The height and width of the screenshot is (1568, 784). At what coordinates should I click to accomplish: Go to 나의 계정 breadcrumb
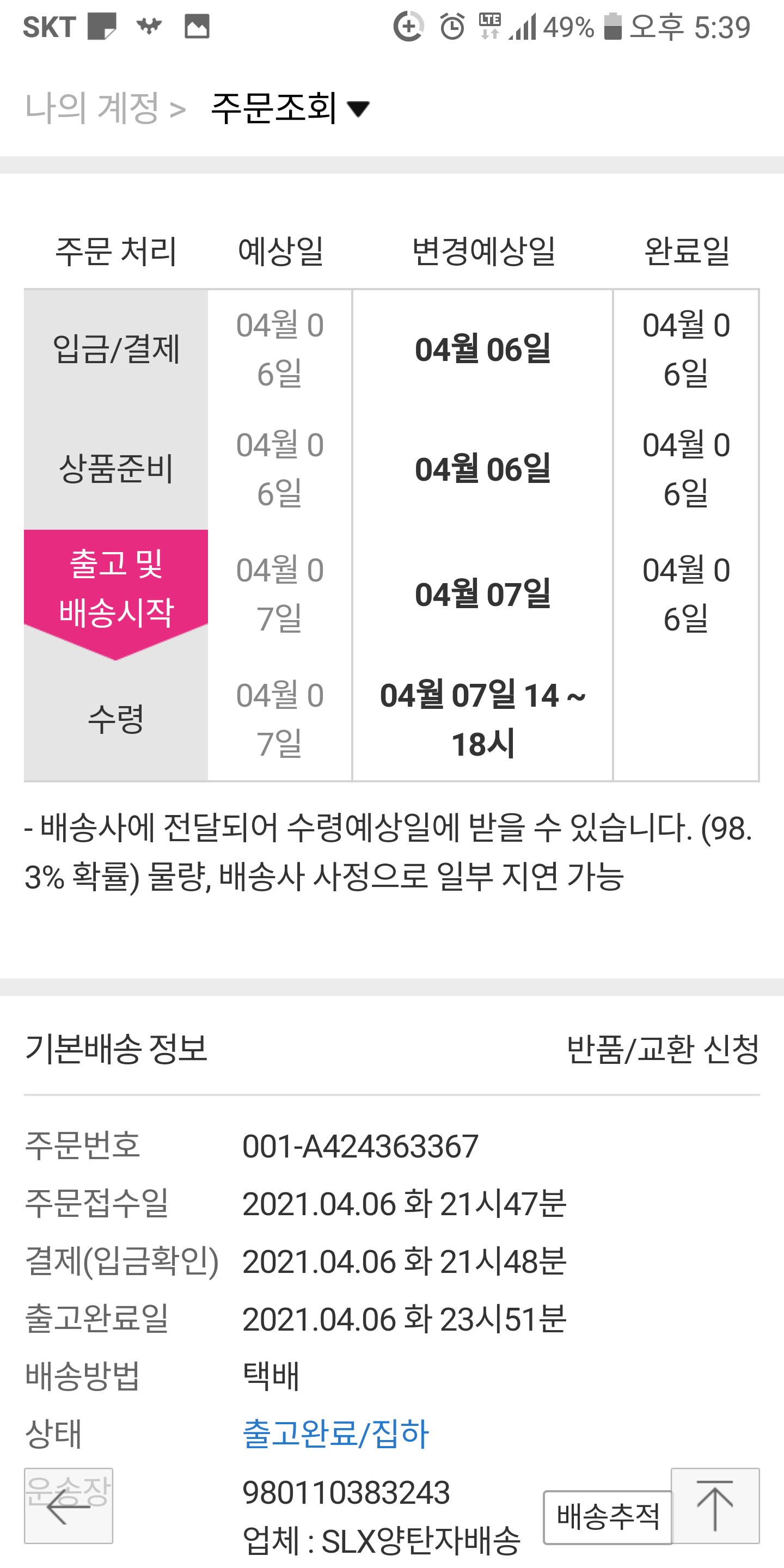(93, 108)
